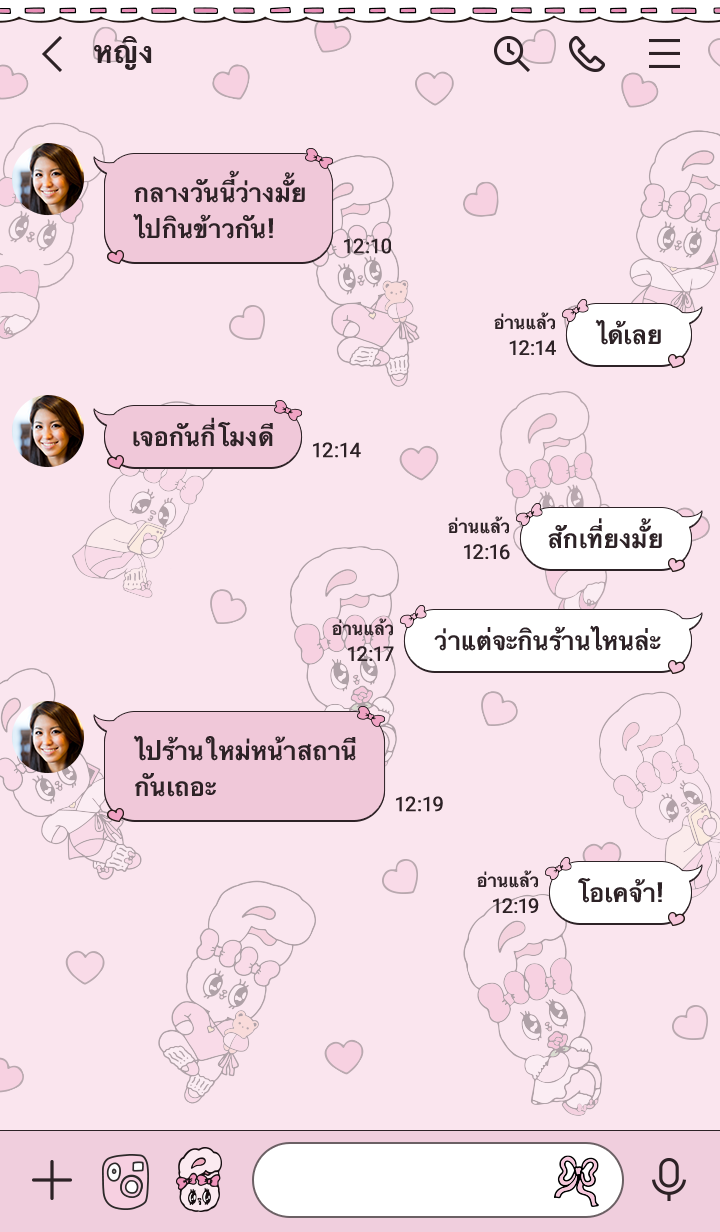Launch the camera from chat bar
The height and width of the screenshot is (1232, 720).
tap(126, 1181)
